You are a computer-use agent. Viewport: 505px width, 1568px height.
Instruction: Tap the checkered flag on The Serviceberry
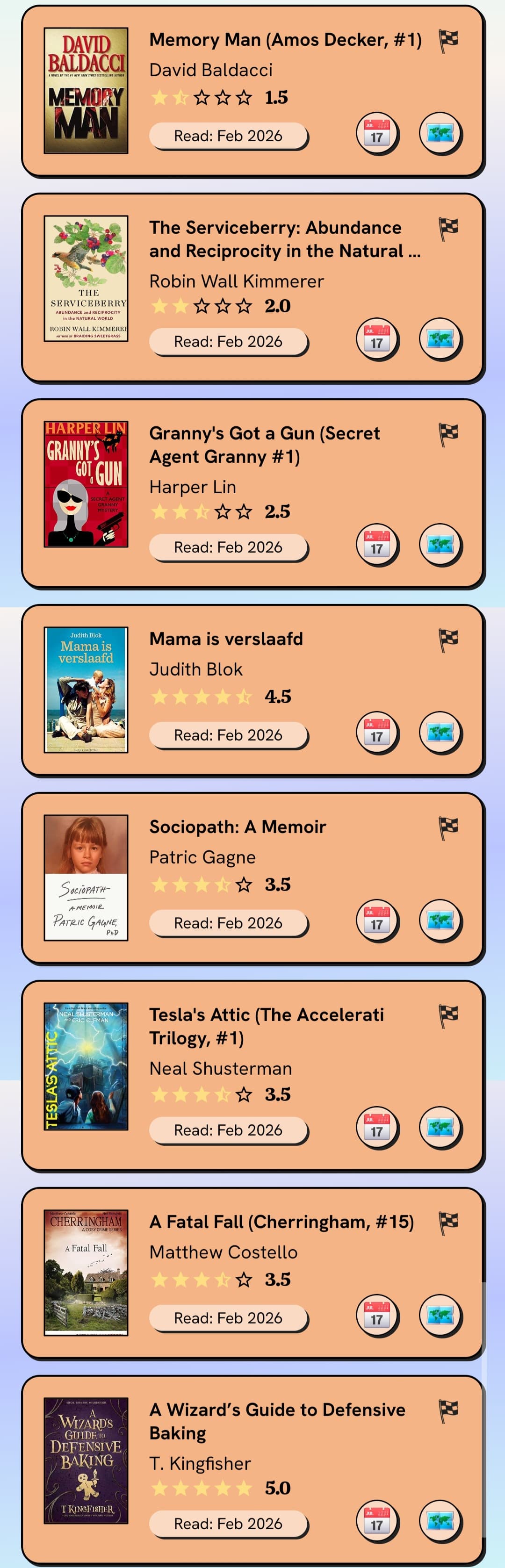tap(448, 229)
